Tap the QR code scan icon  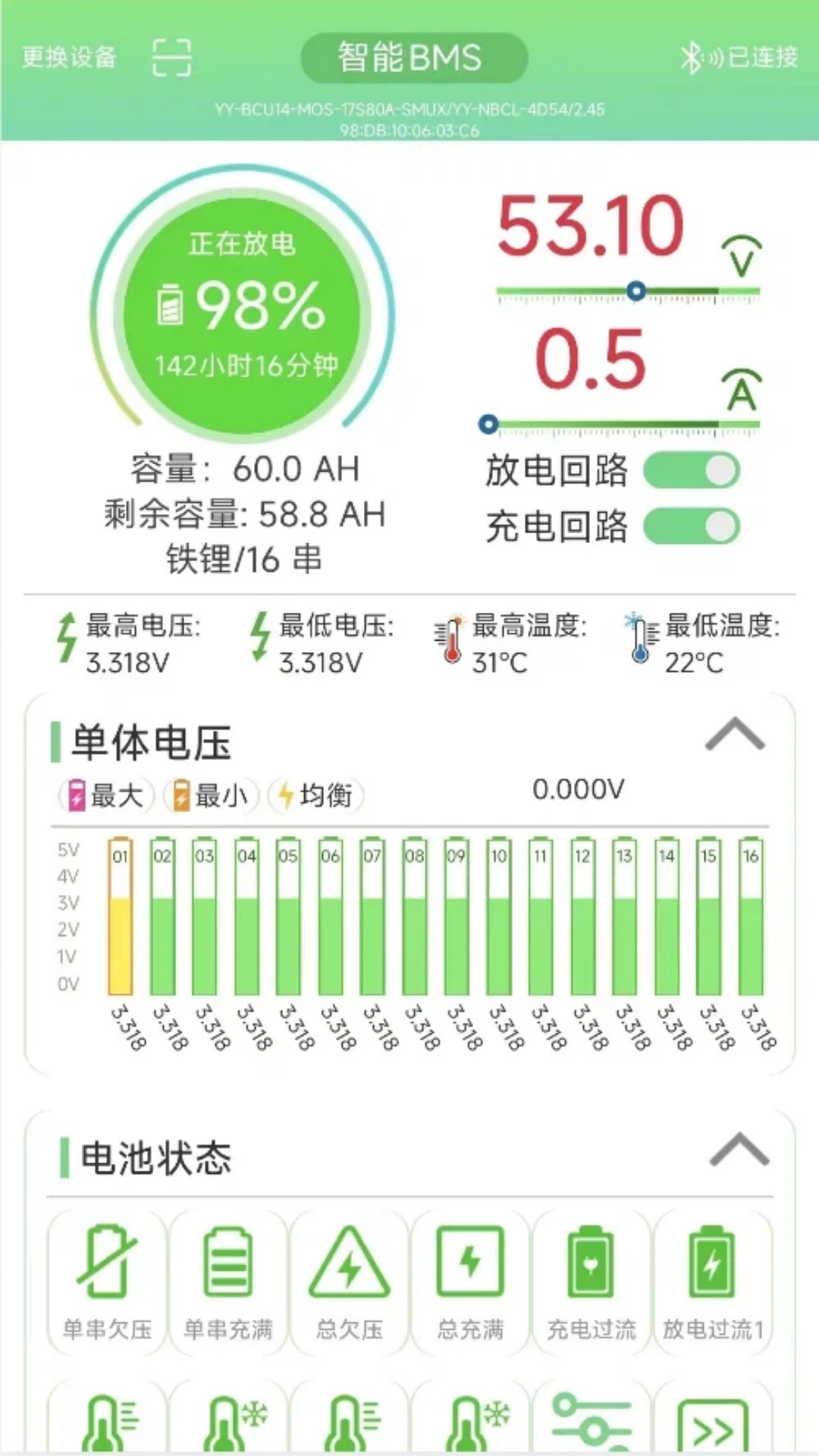click(x=173, y=57)
